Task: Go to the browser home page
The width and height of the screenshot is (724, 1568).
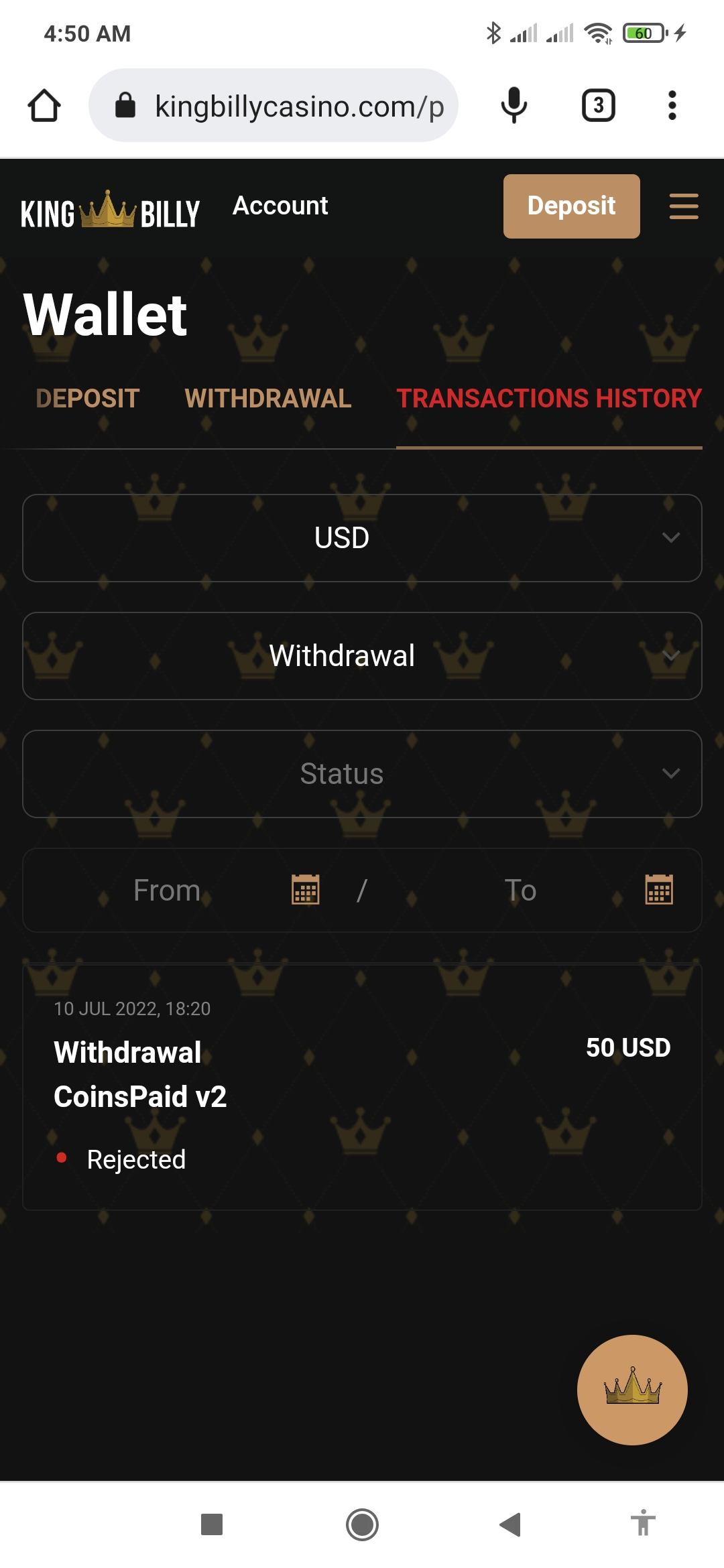Action: [44, 106]
